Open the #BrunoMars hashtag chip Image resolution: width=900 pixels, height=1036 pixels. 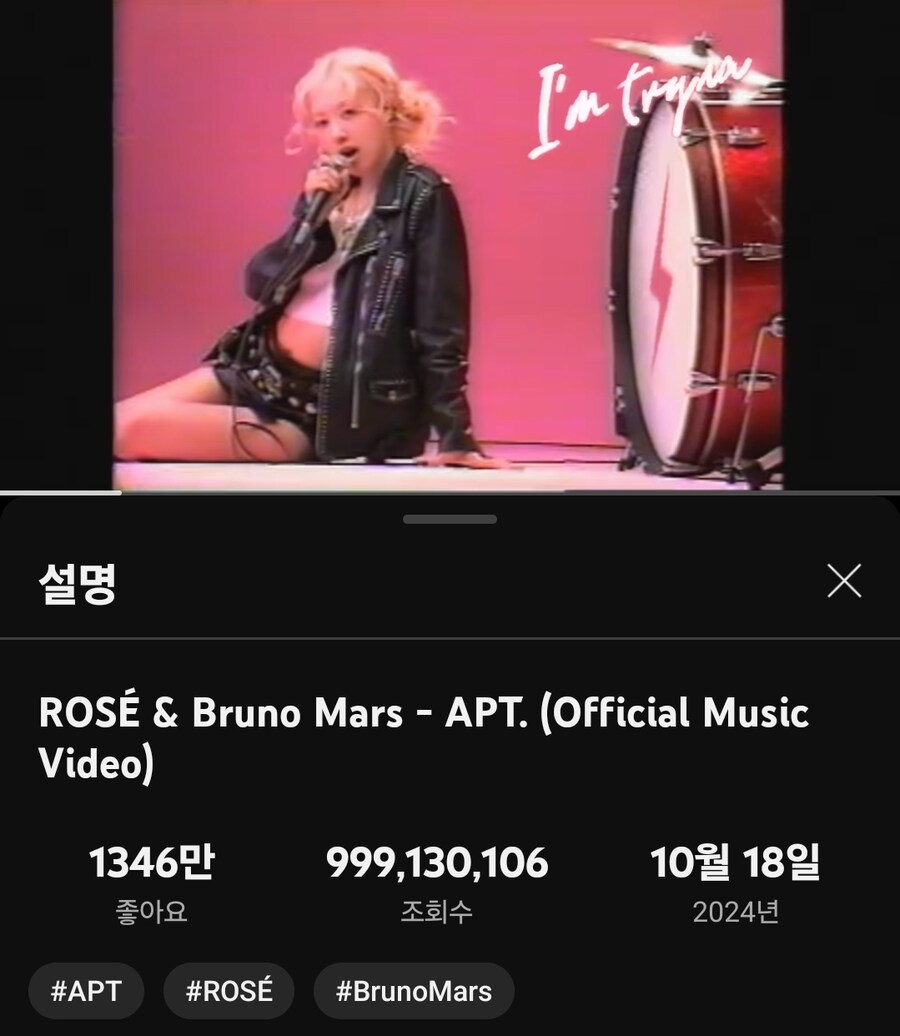click(414, 991)
